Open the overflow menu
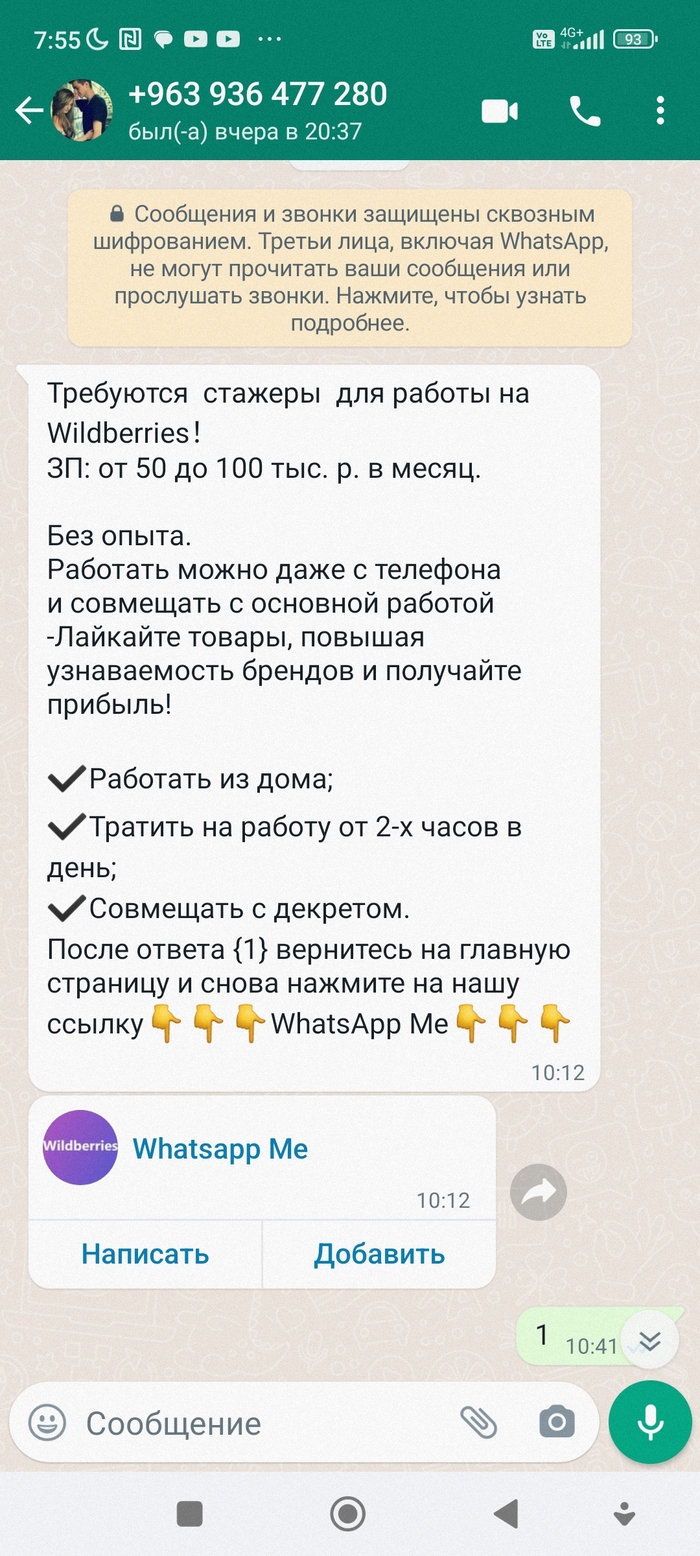 point(660,111)
